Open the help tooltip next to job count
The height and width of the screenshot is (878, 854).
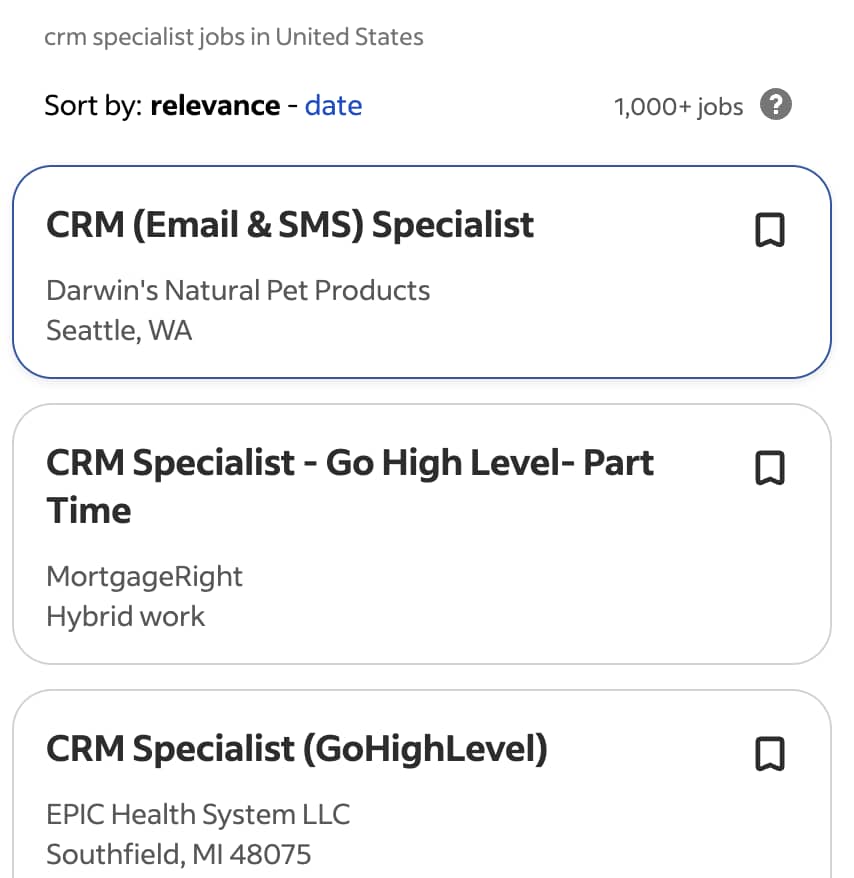[x=775, y=104]
